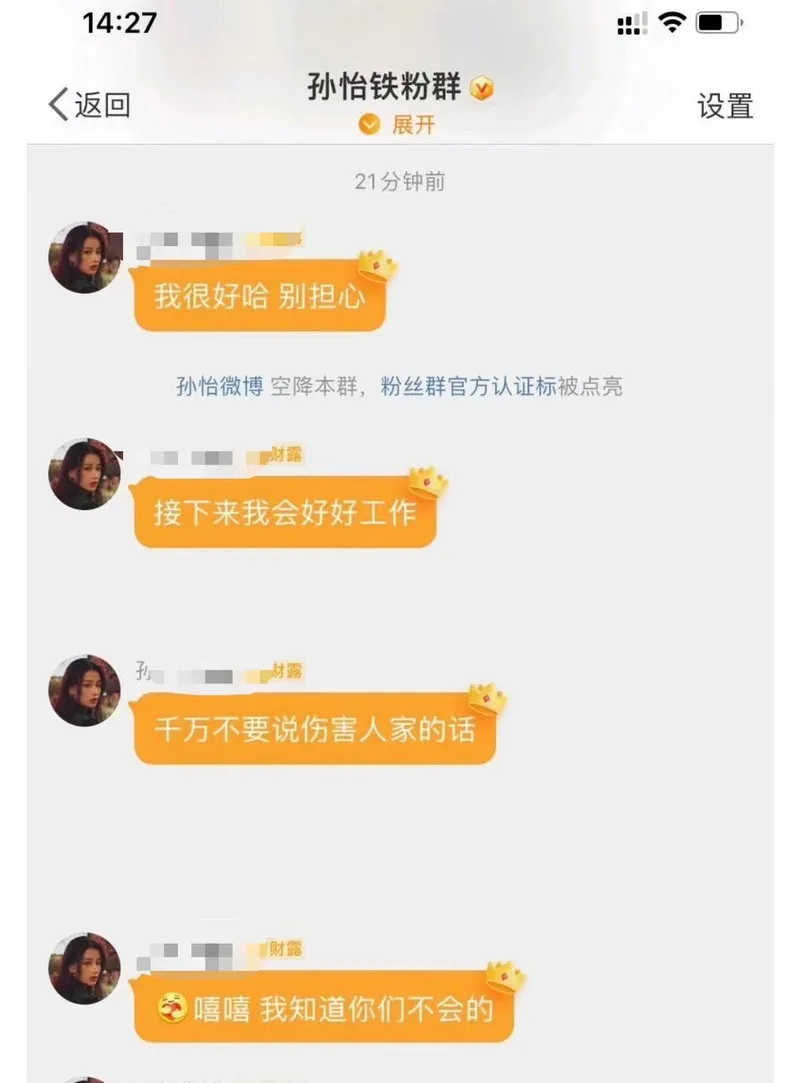Open the 孙怡微博 profile link
Image resolution: width=800 pixels, height=1083 pixels.
pyautogui.click(x=220, y=387)
